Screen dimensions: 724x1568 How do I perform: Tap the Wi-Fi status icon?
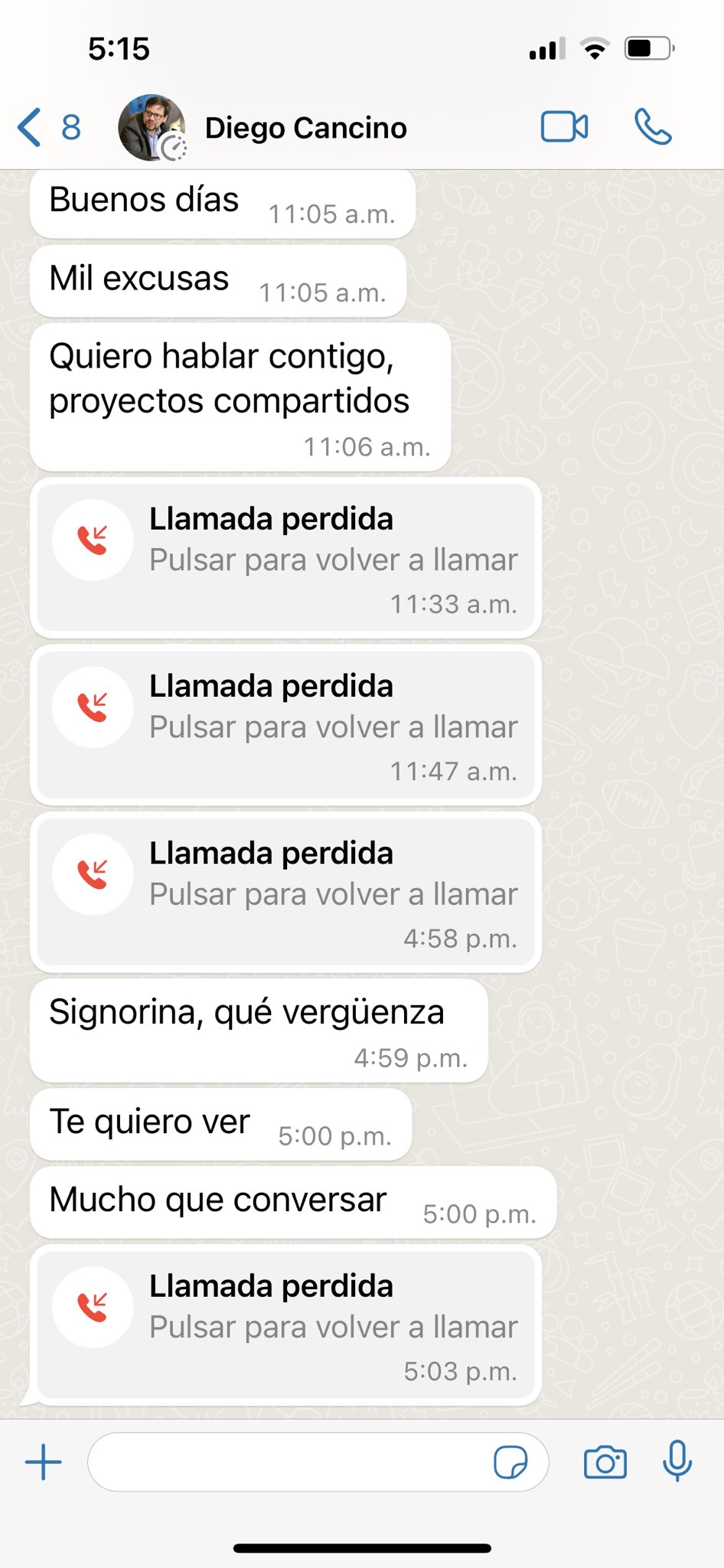(x=595, y=48)
